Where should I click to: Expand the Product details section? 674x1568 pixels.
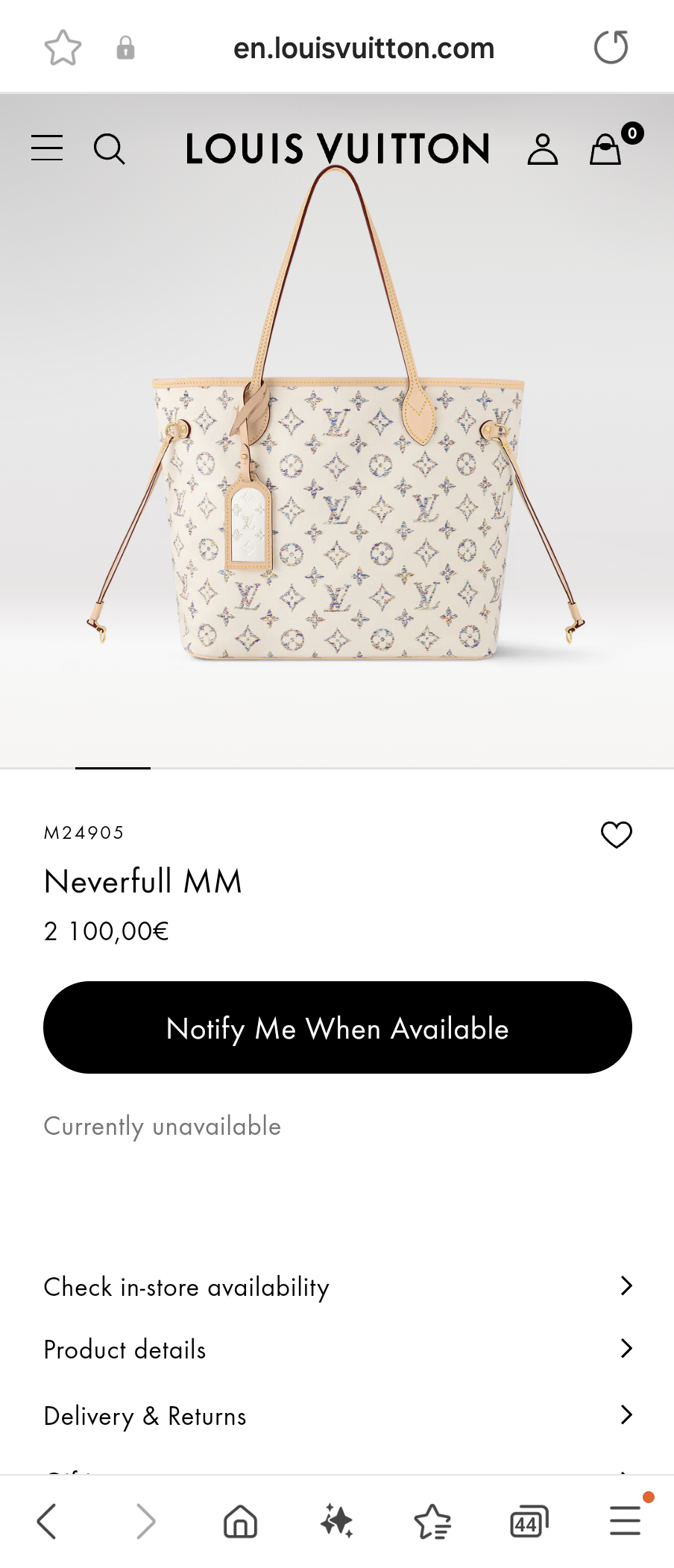click(124, 1350)
